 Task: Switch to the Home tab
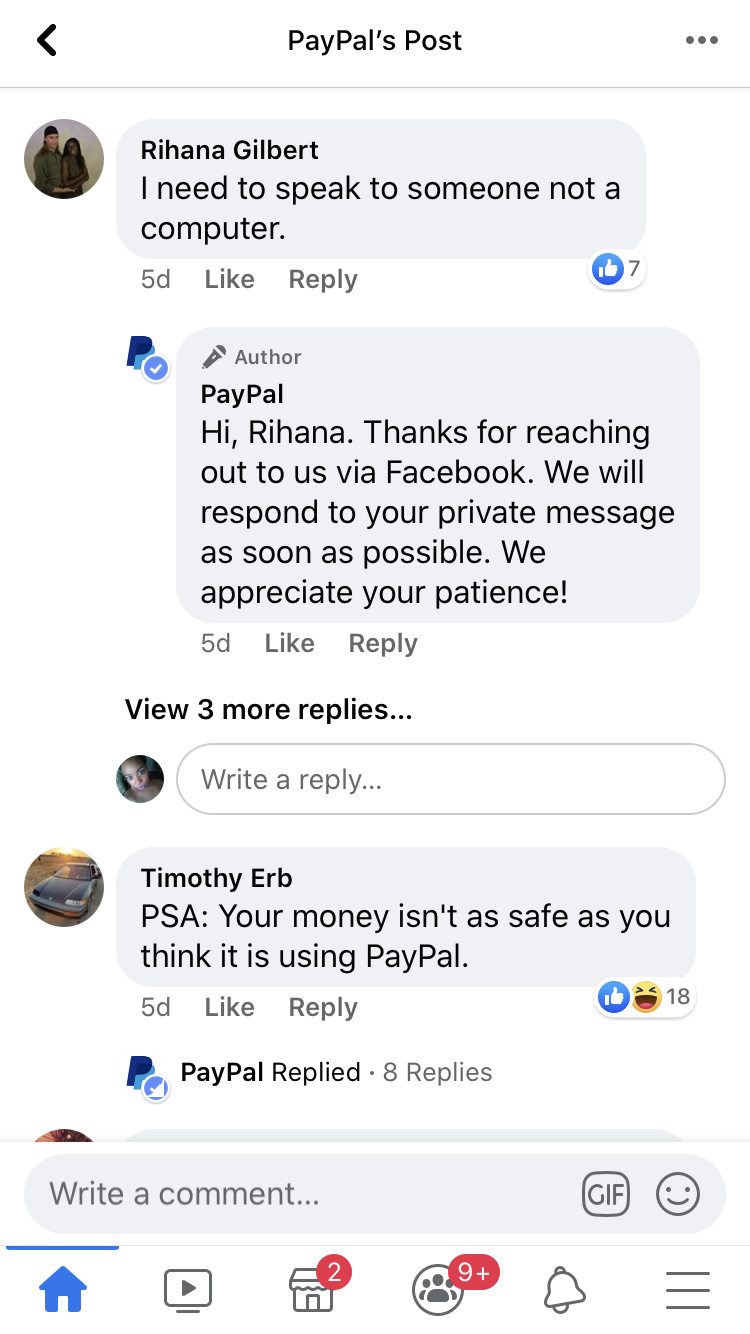point(62,1289)
